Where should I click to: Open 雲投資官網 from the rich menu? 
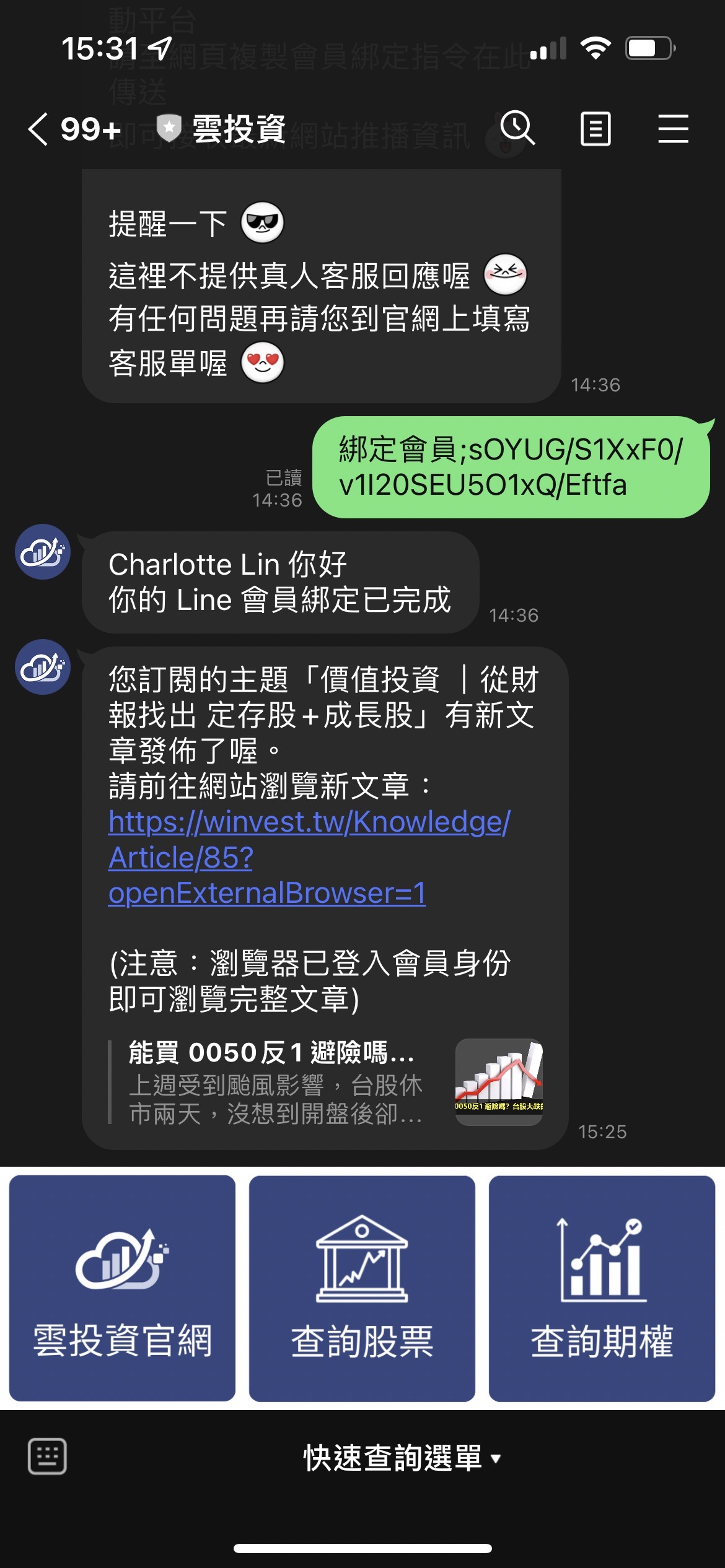[x=122, y=1288]
